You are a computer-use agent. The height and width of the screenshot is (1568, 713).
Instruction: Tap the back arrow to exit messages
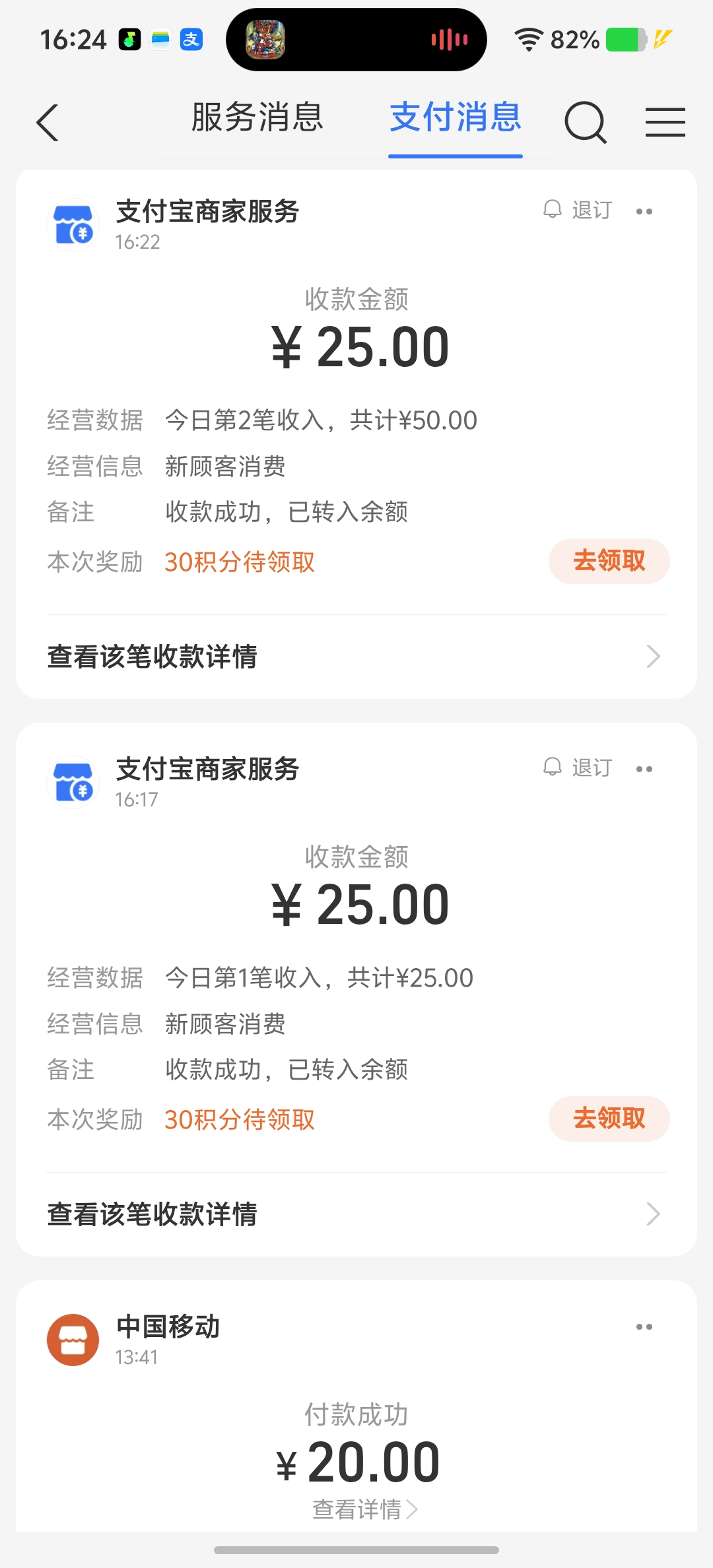click(x=47, y=123)
